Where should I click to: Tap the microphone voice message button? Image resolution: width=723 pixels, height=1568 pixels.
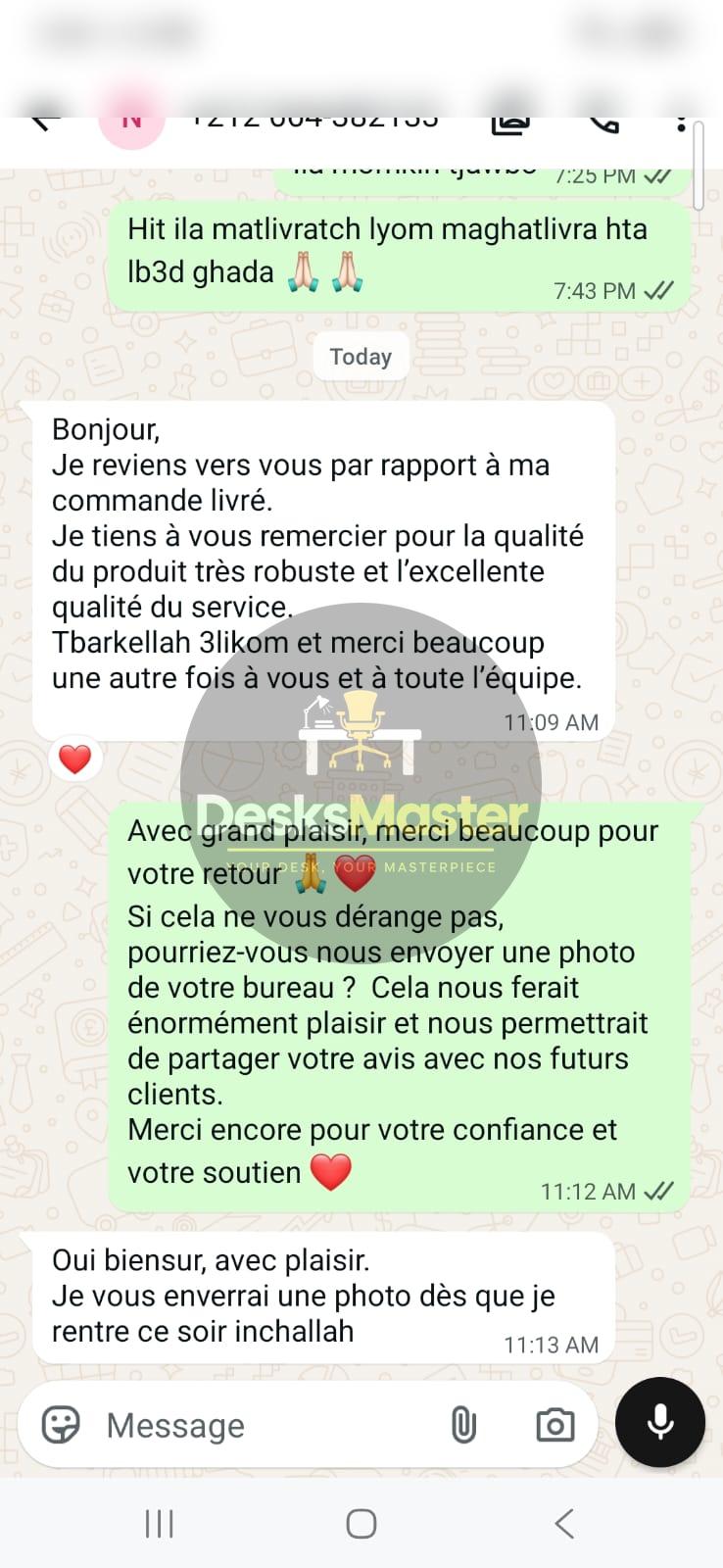(x=660, y=1422)
